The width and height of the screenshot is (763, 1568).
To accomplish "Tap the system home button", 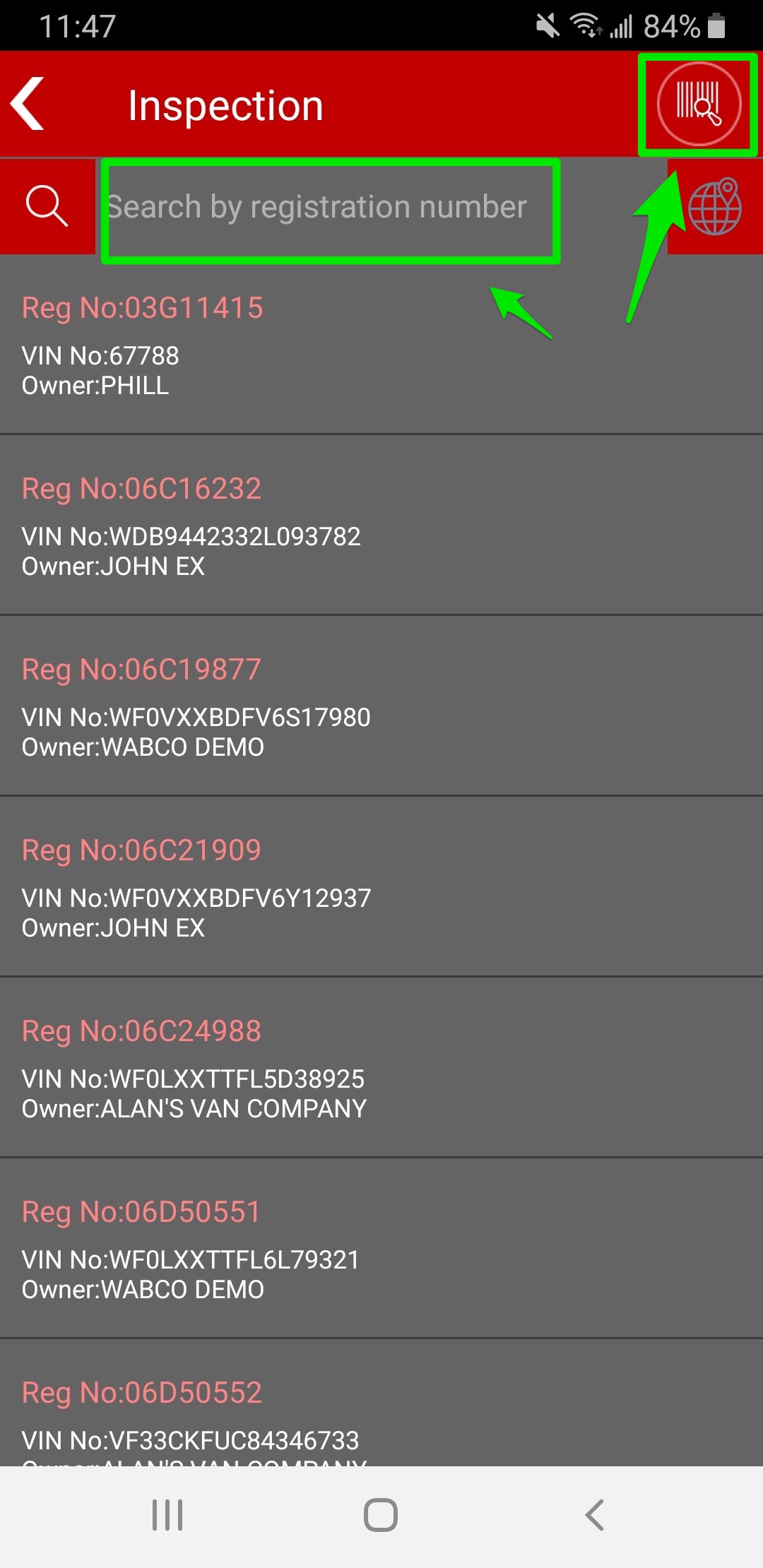I will pos(381,1515).
